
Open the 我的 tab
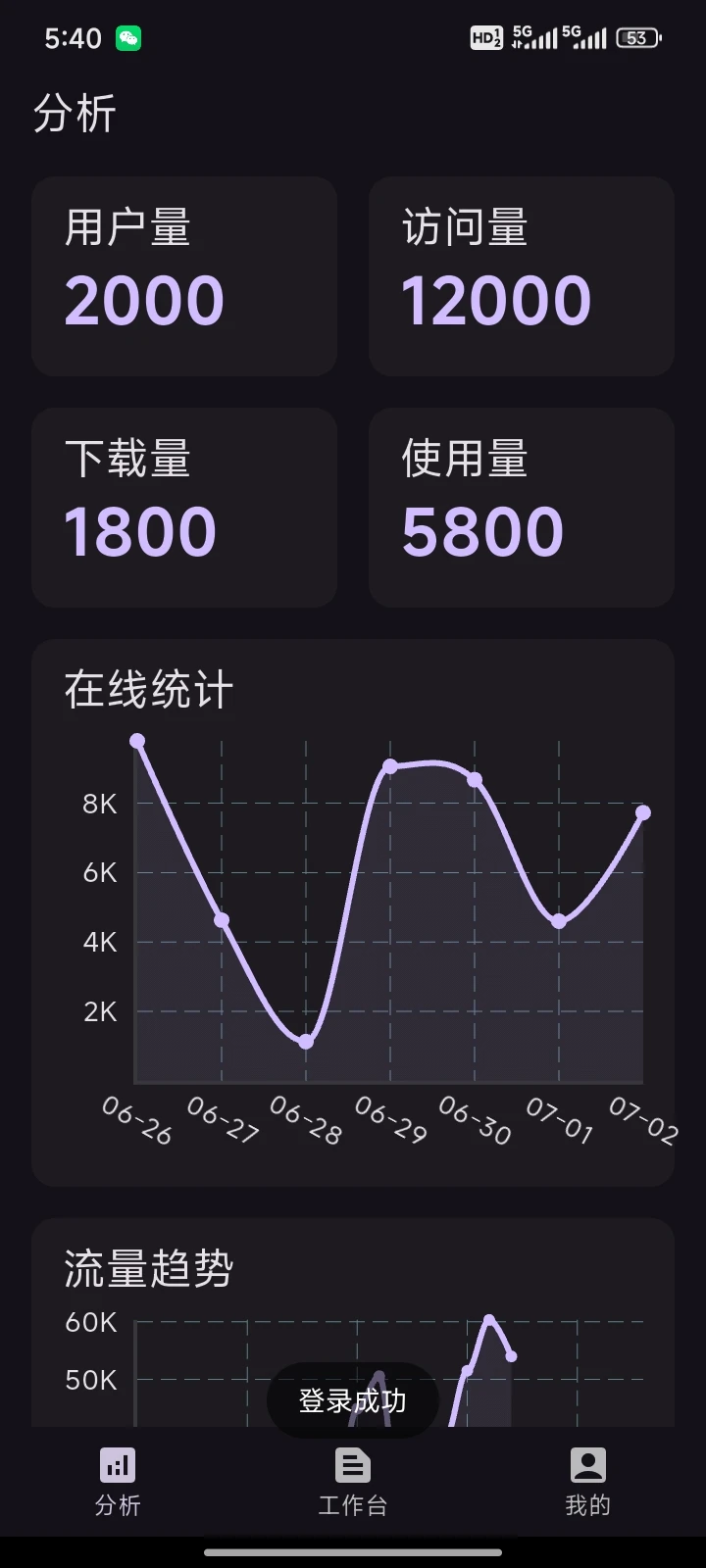click(588, 1482)
